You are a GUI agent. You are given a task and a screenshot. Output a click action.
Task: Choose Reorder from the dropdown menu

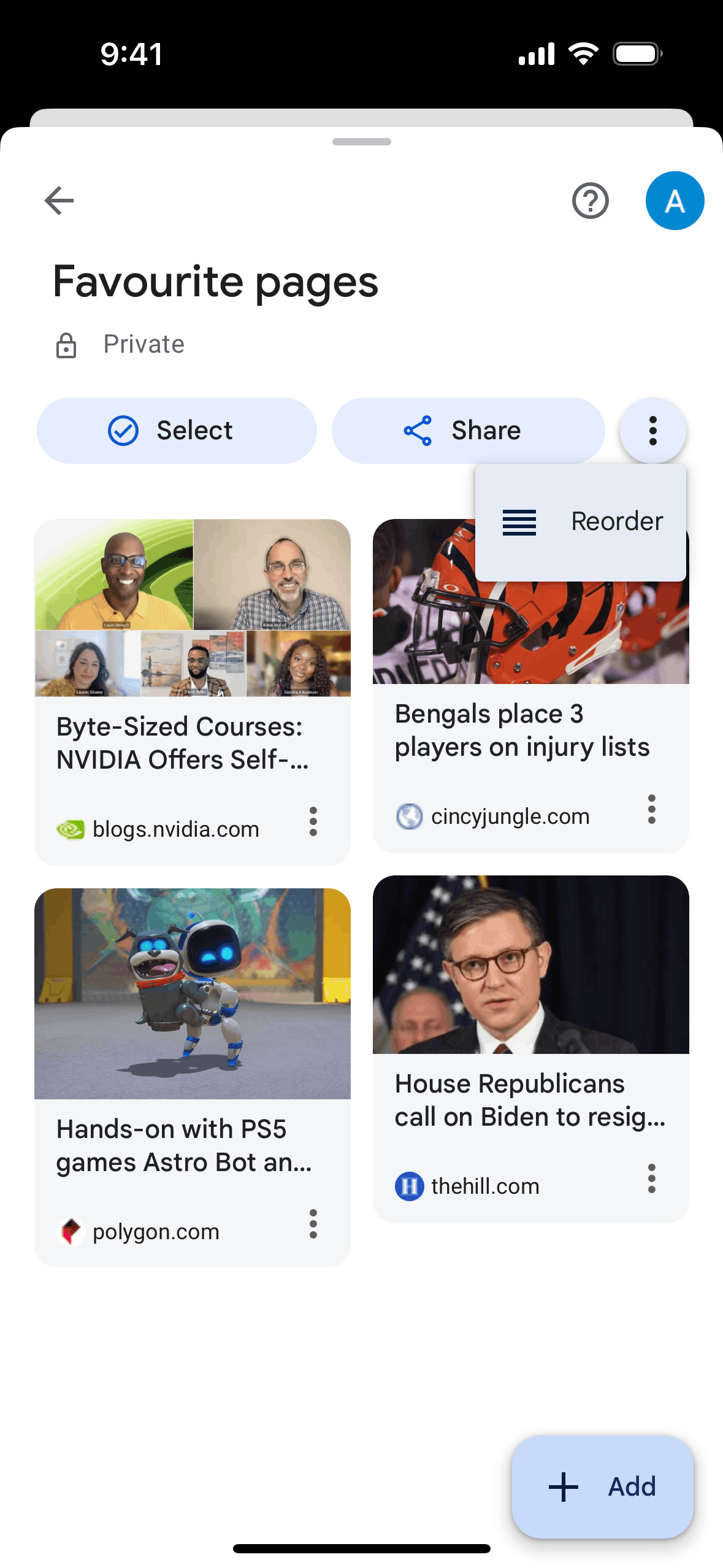click(581, 521)
